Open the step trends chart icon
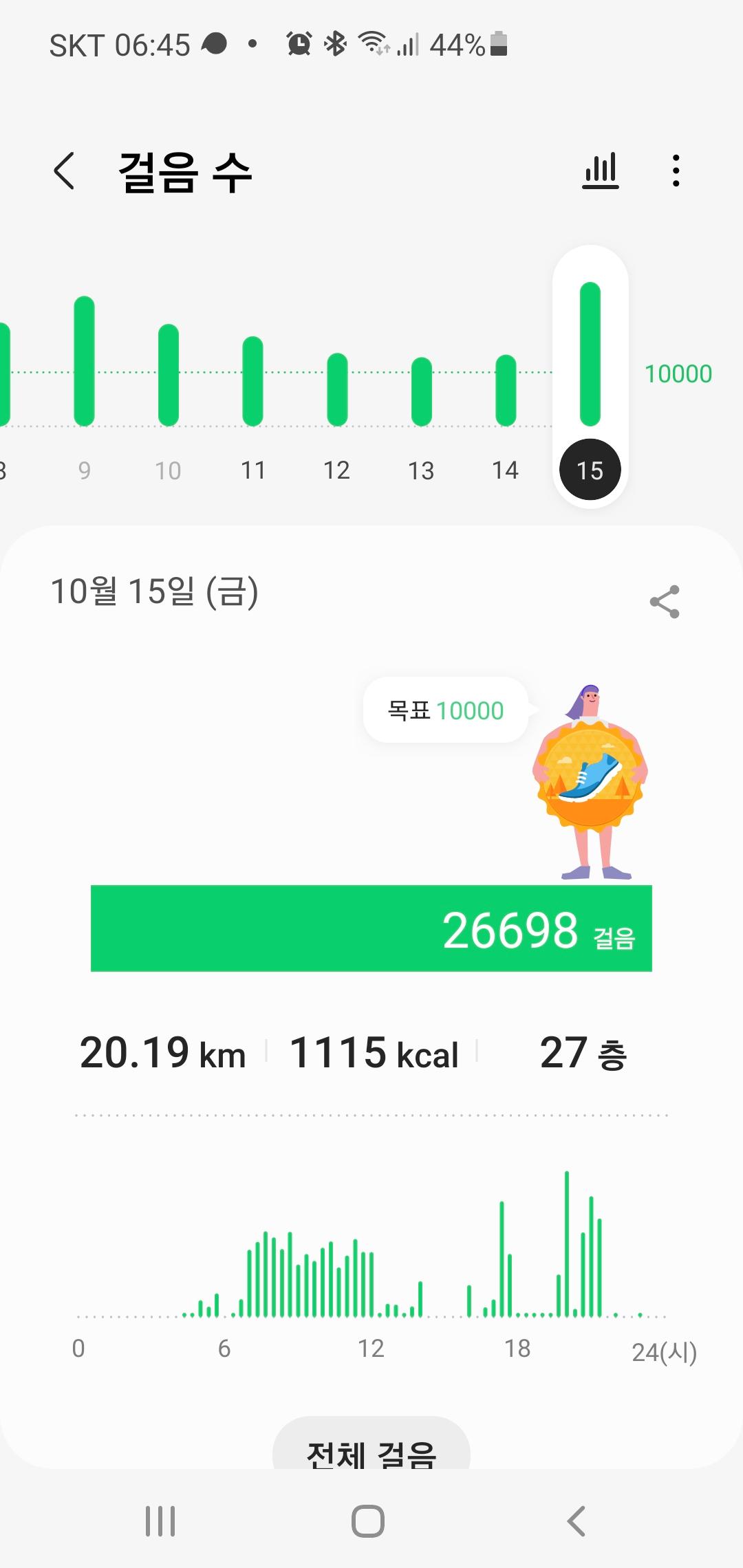Viewport: 743px width, 1568px height. tap(601, 171)
